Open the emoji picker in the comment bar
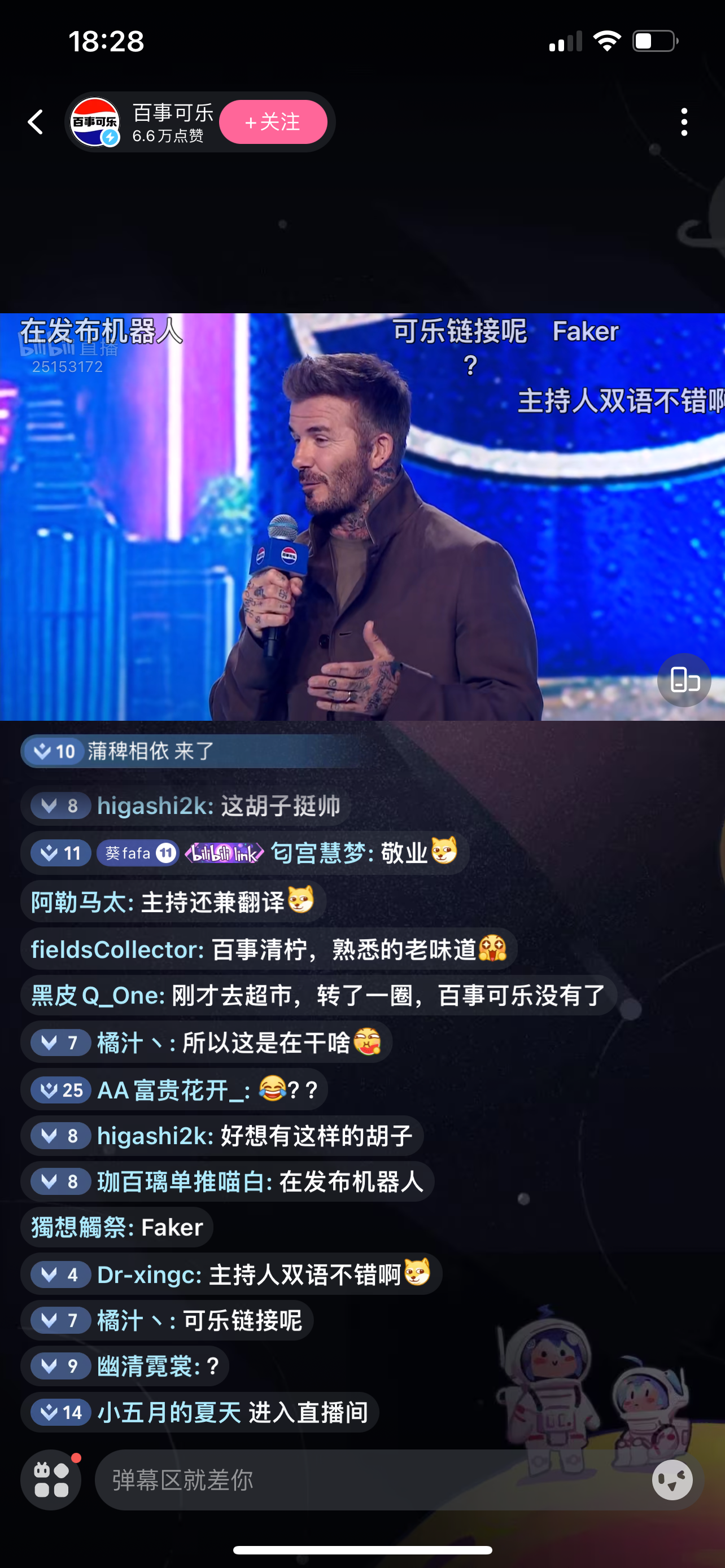725x1568 pixels. tap(672, 1479)
